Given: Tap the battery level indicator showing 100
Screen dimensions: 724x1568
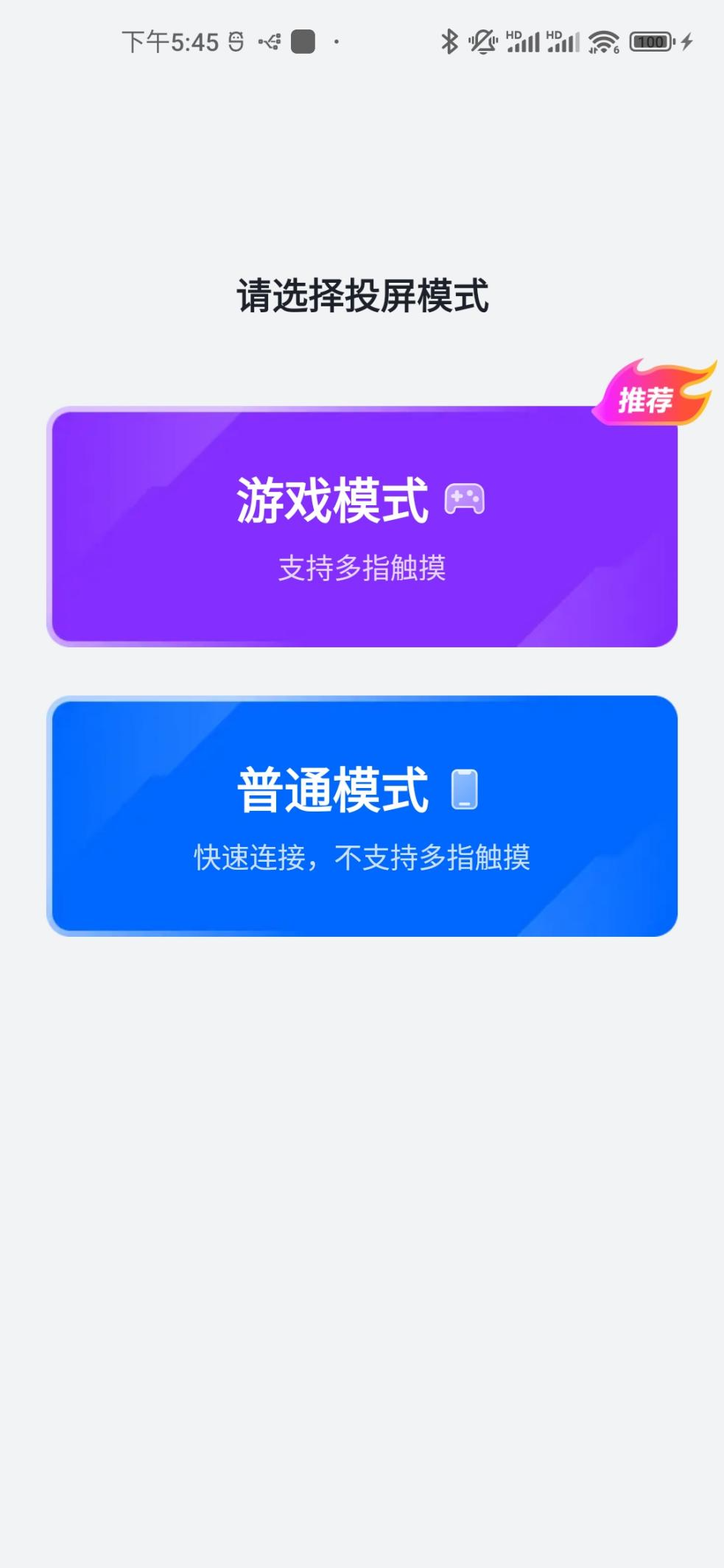Looking at the screenshot, I should 649,42.
